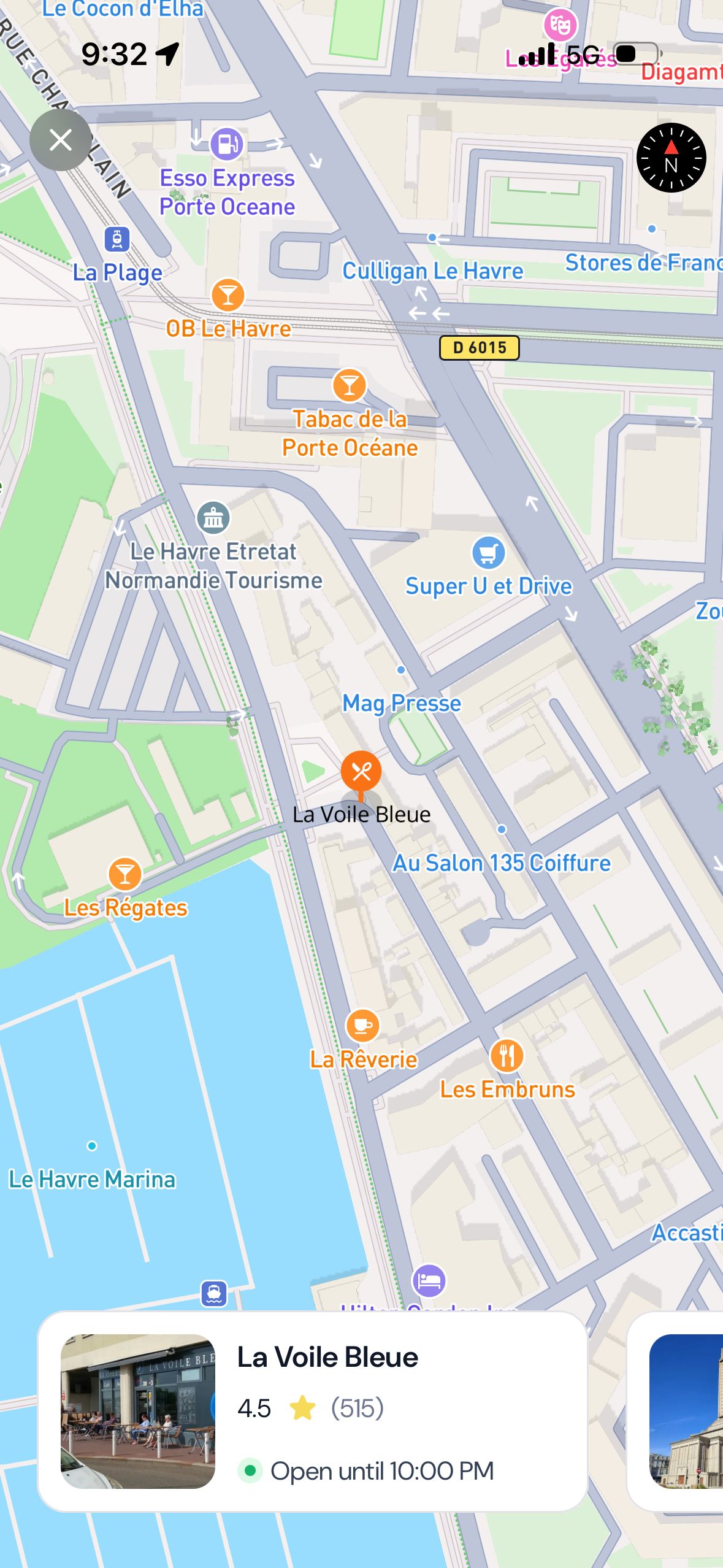Select the Esso Express Porte Oceane marker
Screen dimensions: 723x1568
tap(227, 144)
